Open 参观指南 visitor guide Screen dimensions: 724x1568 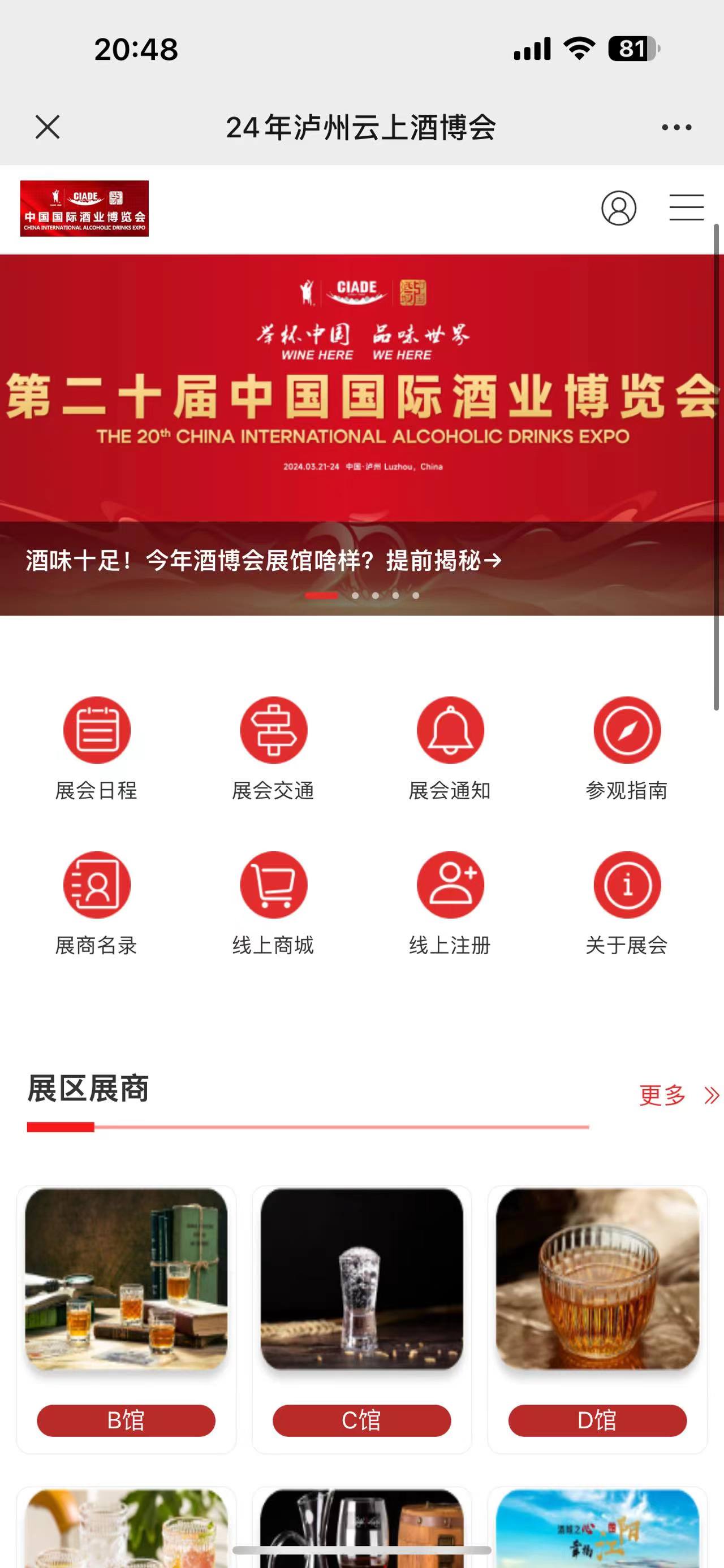tap(627, 747)
